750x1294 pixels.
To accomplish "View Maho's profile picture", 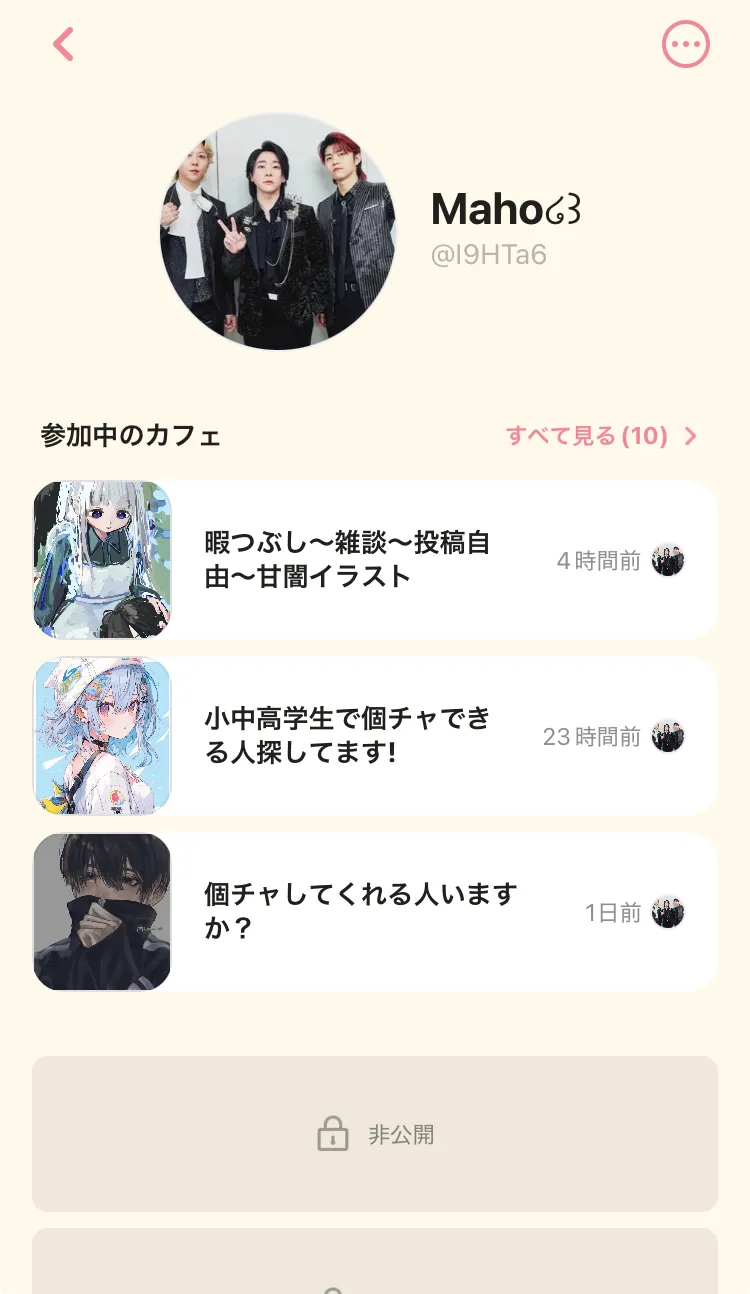I will click(x=278, y=232).
